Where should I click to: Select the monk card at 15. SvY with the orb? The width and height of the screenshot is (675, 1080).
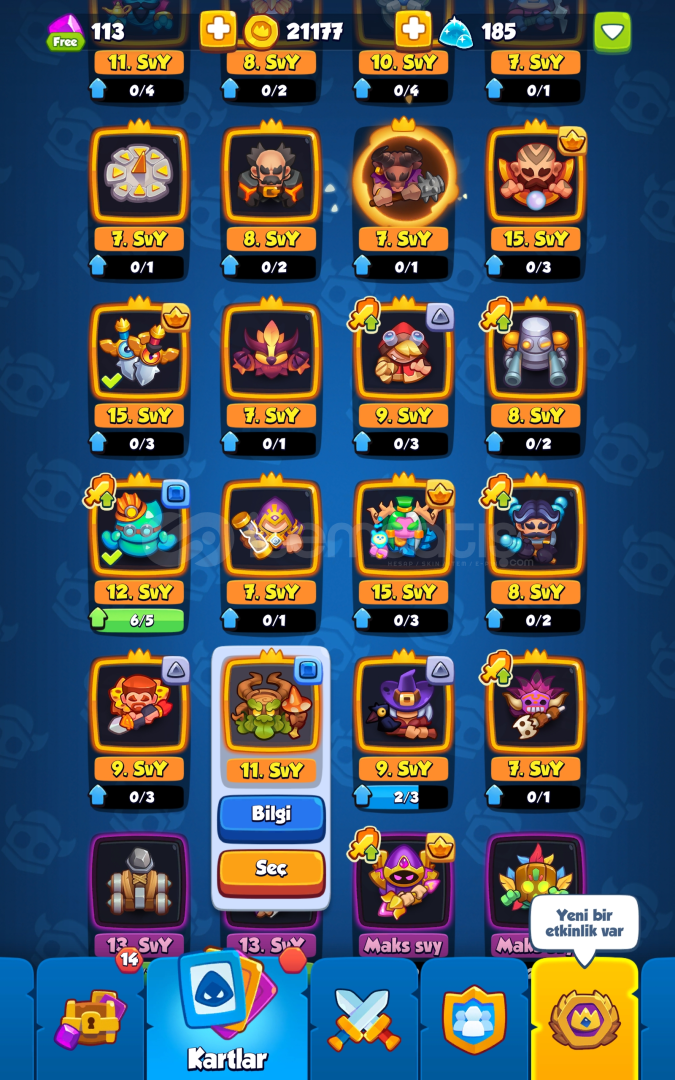pyautogui.click(x=537, y=201)
